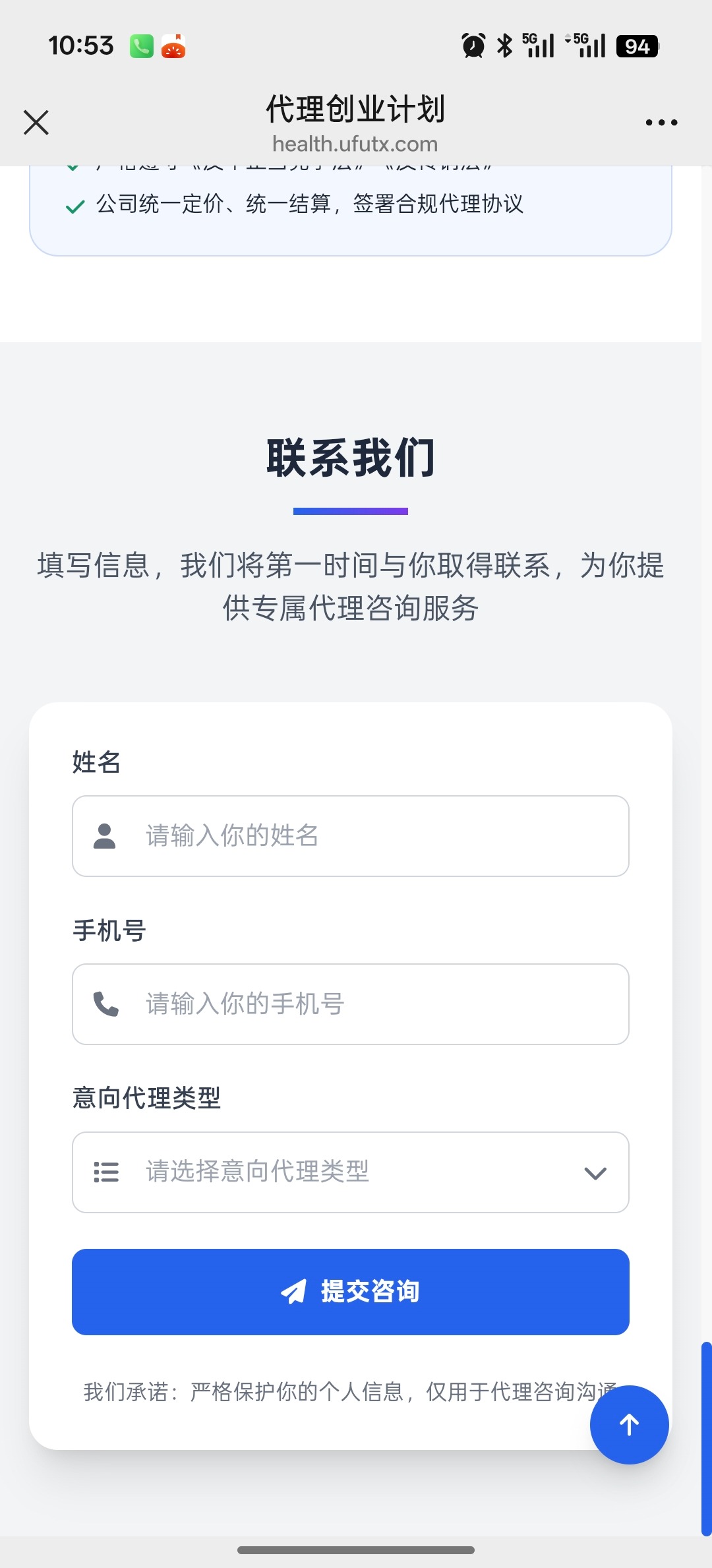Tap the 提交咨询 submit button

349,1292
